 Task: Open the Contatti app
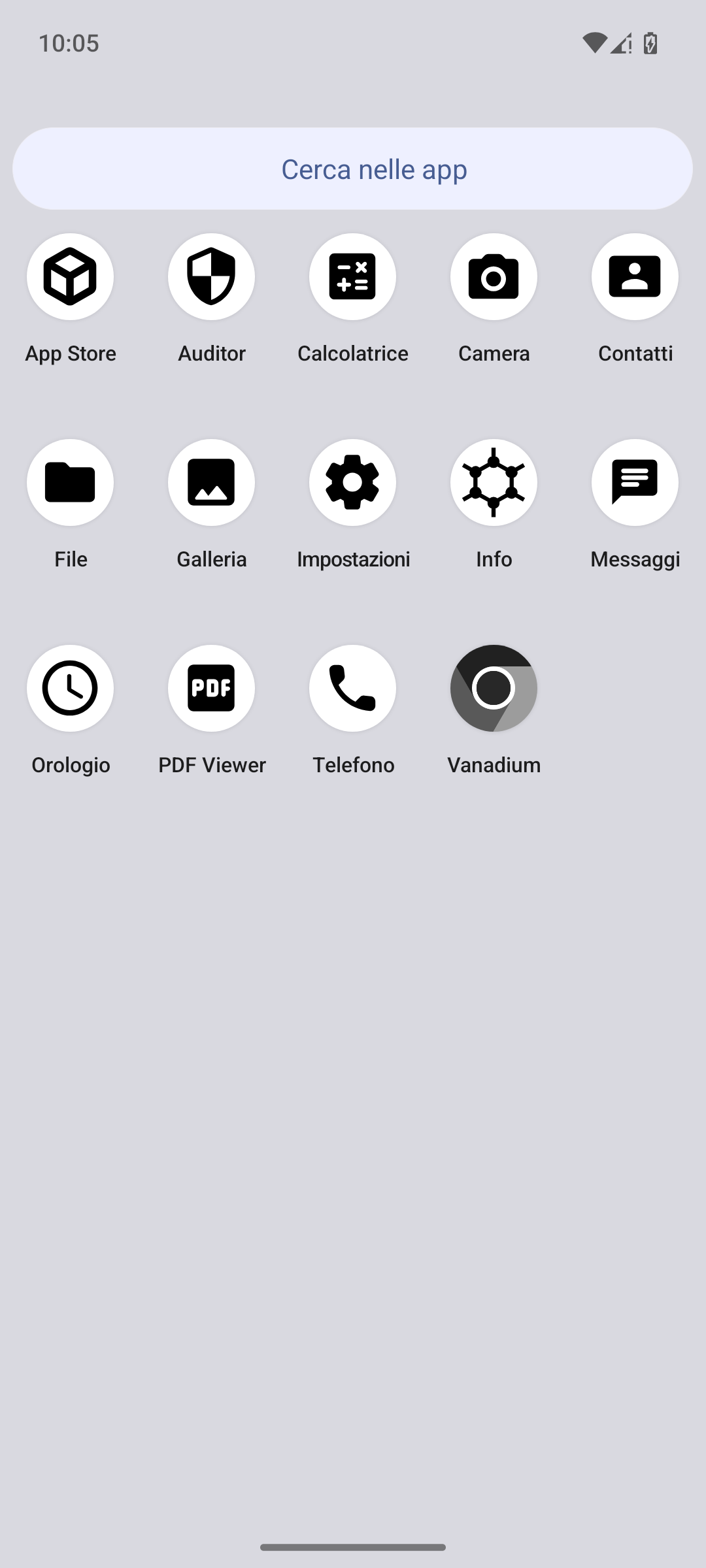click(635, 277)
